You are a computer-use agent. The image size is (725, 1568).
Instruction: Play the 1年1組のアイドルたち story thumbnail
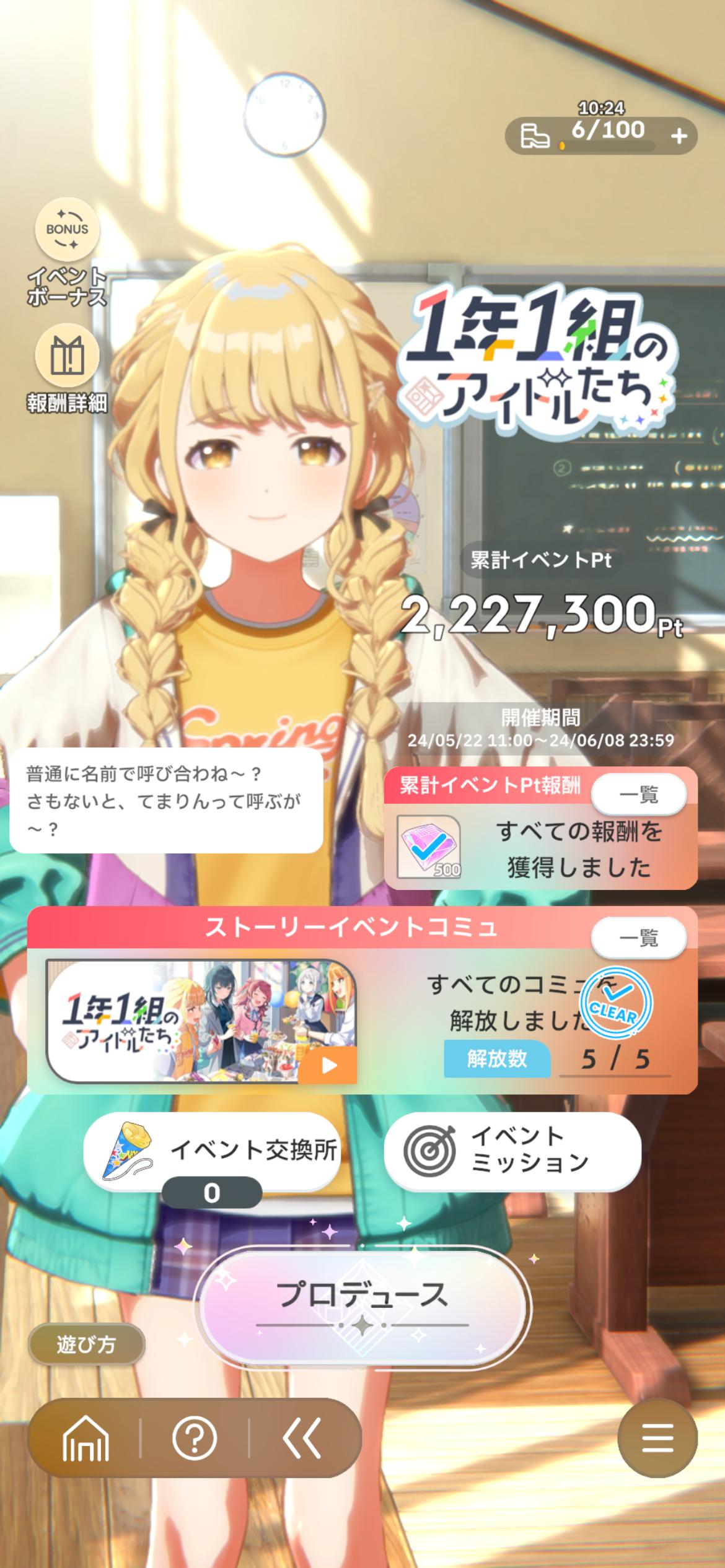point(201,1021)
